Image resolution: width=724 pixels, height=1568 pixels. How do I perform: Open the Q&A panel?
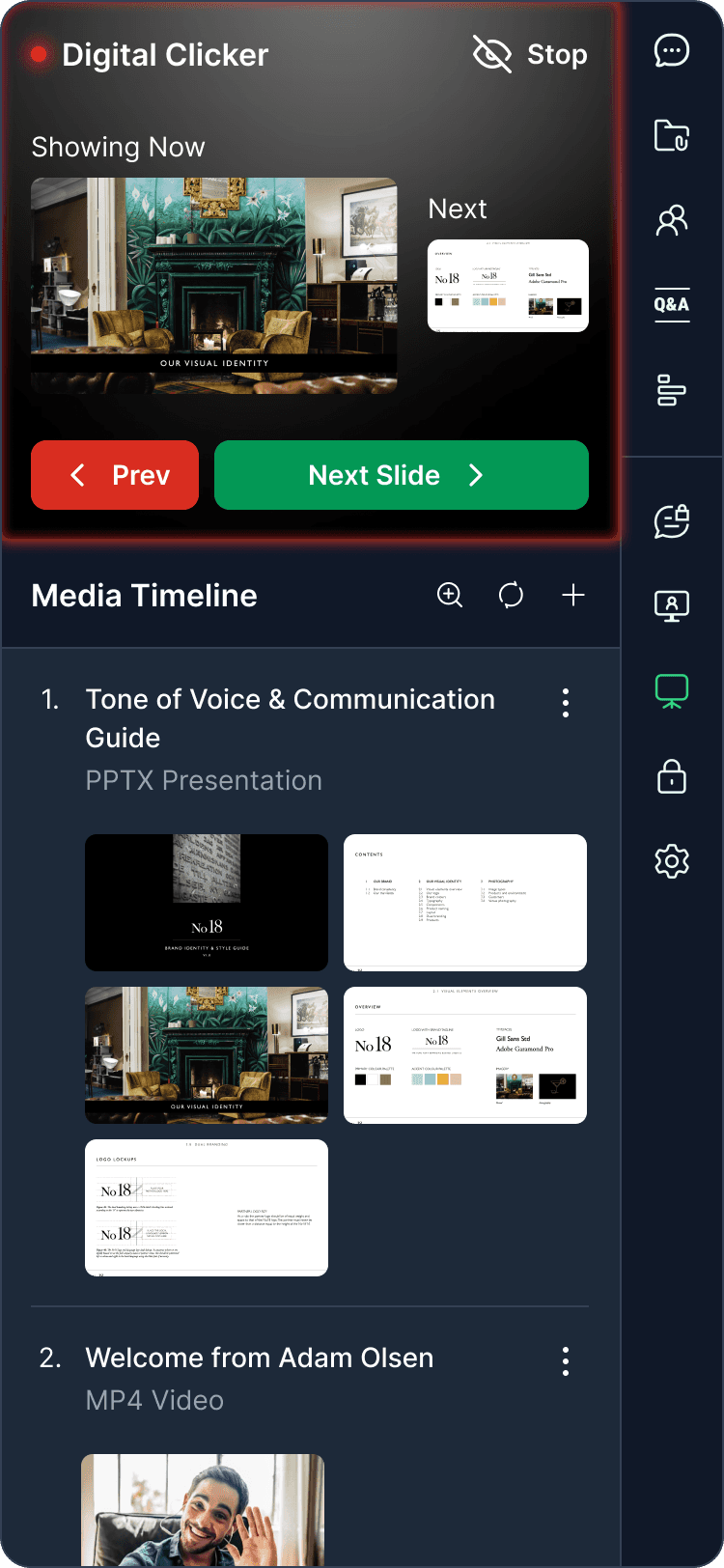(672, 305)
